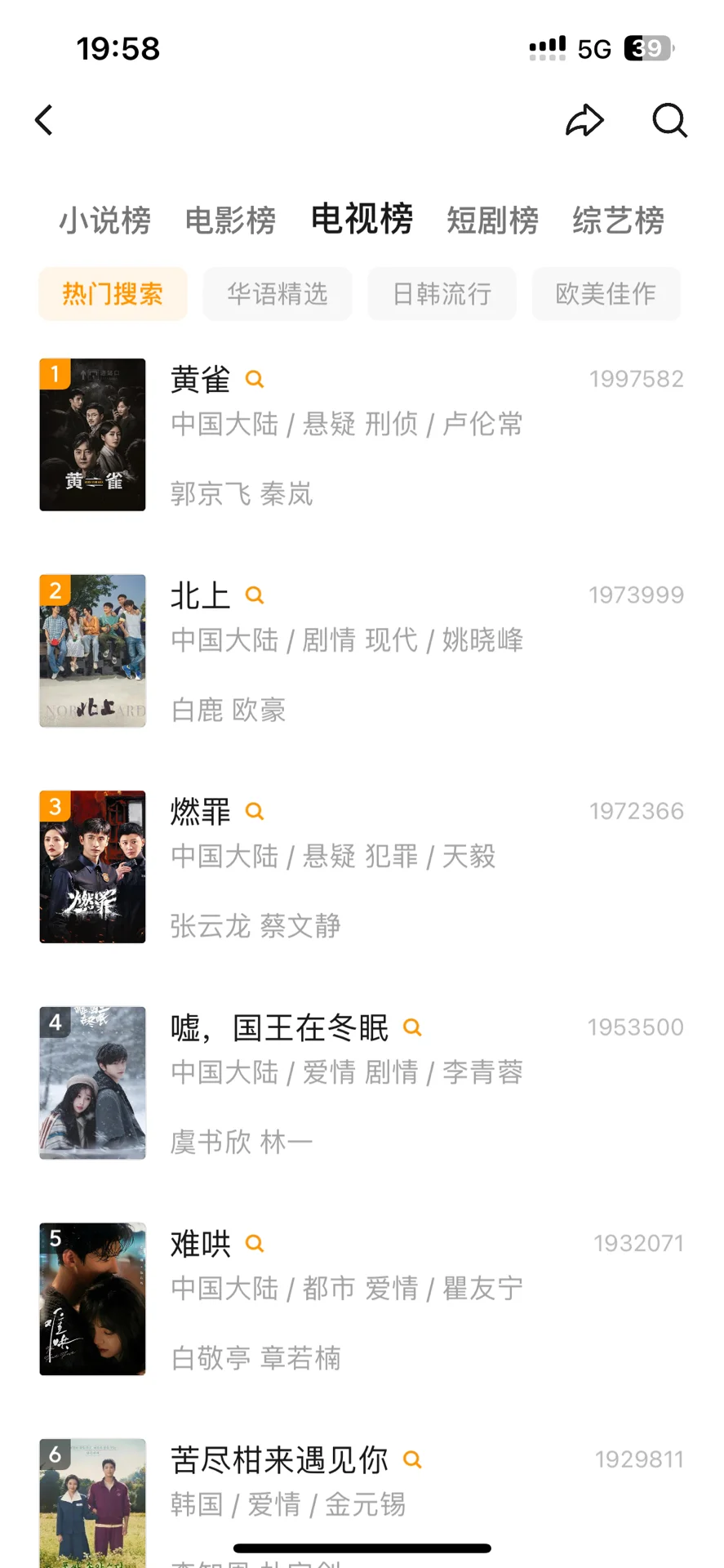724x1568 pixels.
Task: Open the 黄雀 drama entry
Action: [201, 380]
